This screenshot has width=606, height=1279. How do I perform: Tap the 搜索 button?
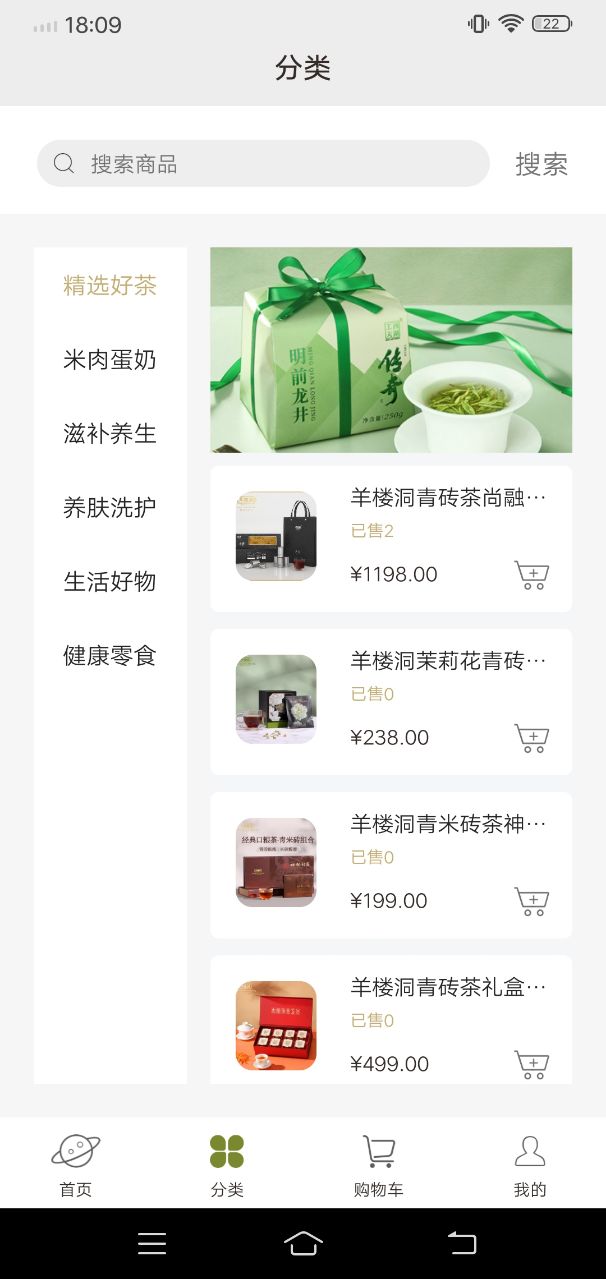pyautogui.click(x=541, y=164)
